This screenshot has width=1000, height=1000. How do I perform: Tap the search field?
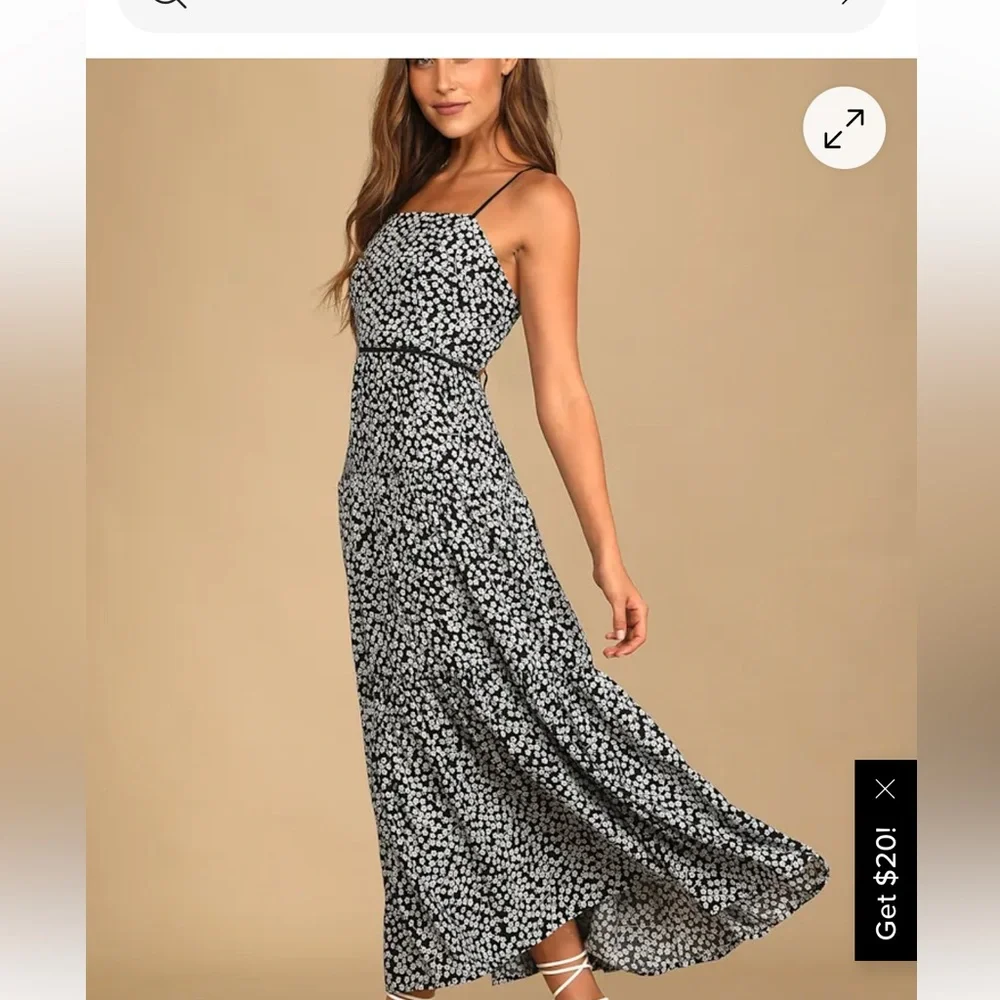tap(500, 10)
